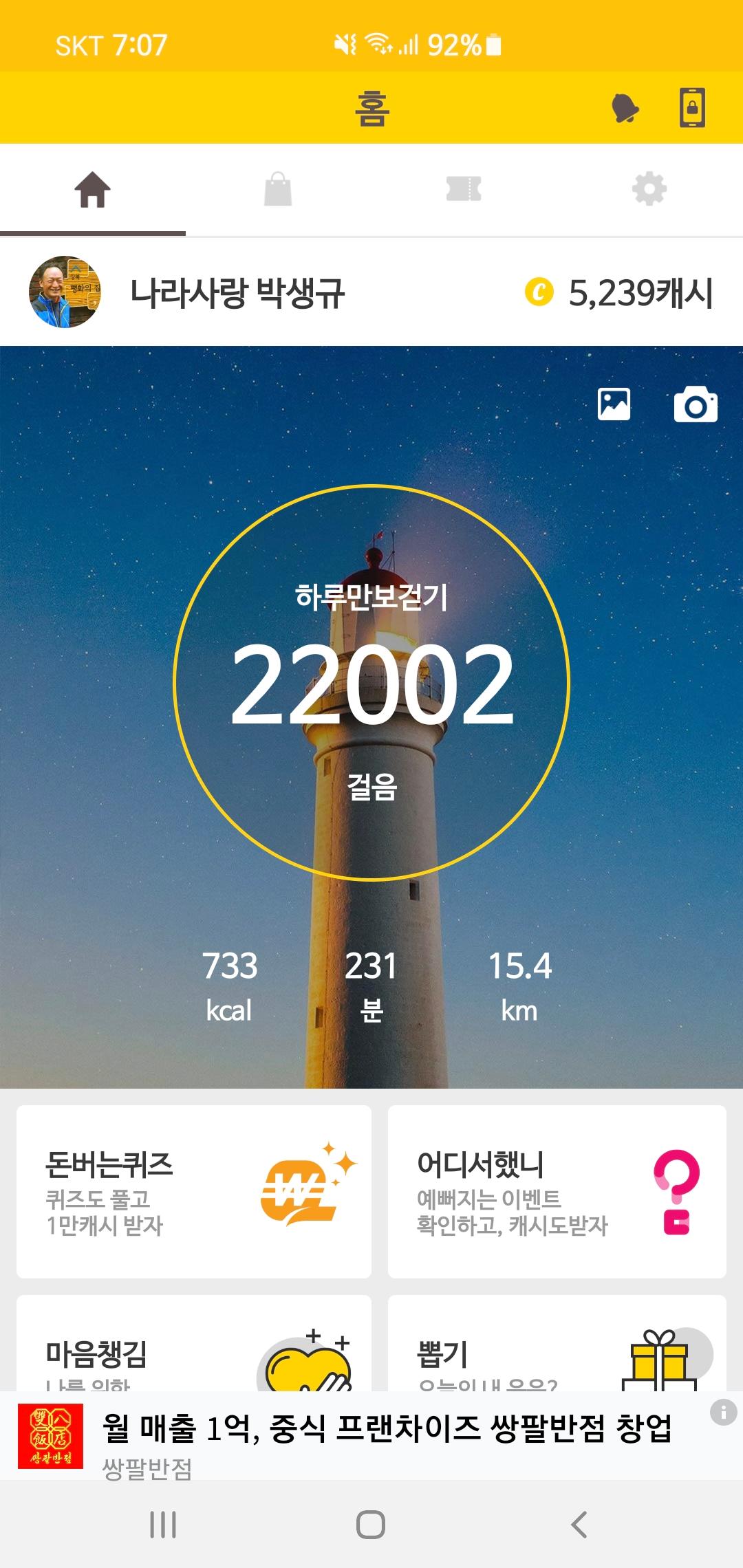This screenshot has height=1568, width=743.
Task: Open the 돈버는퀴즈 card
Action: 194,1191
